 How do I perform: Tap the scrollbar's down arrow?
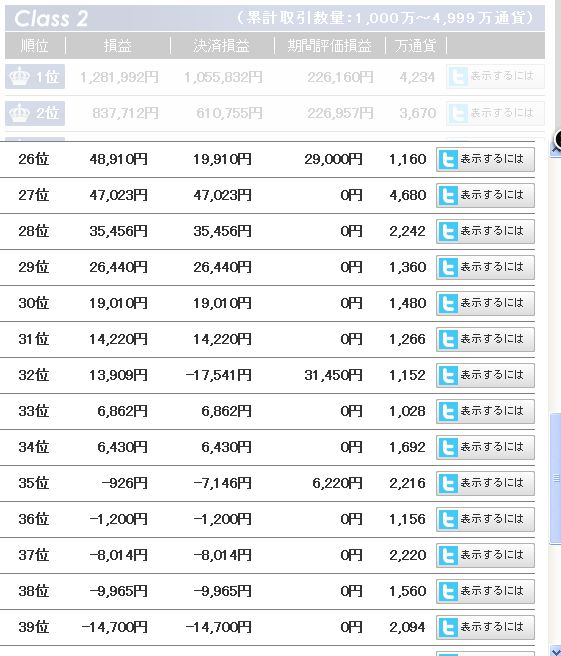(556, 650)
